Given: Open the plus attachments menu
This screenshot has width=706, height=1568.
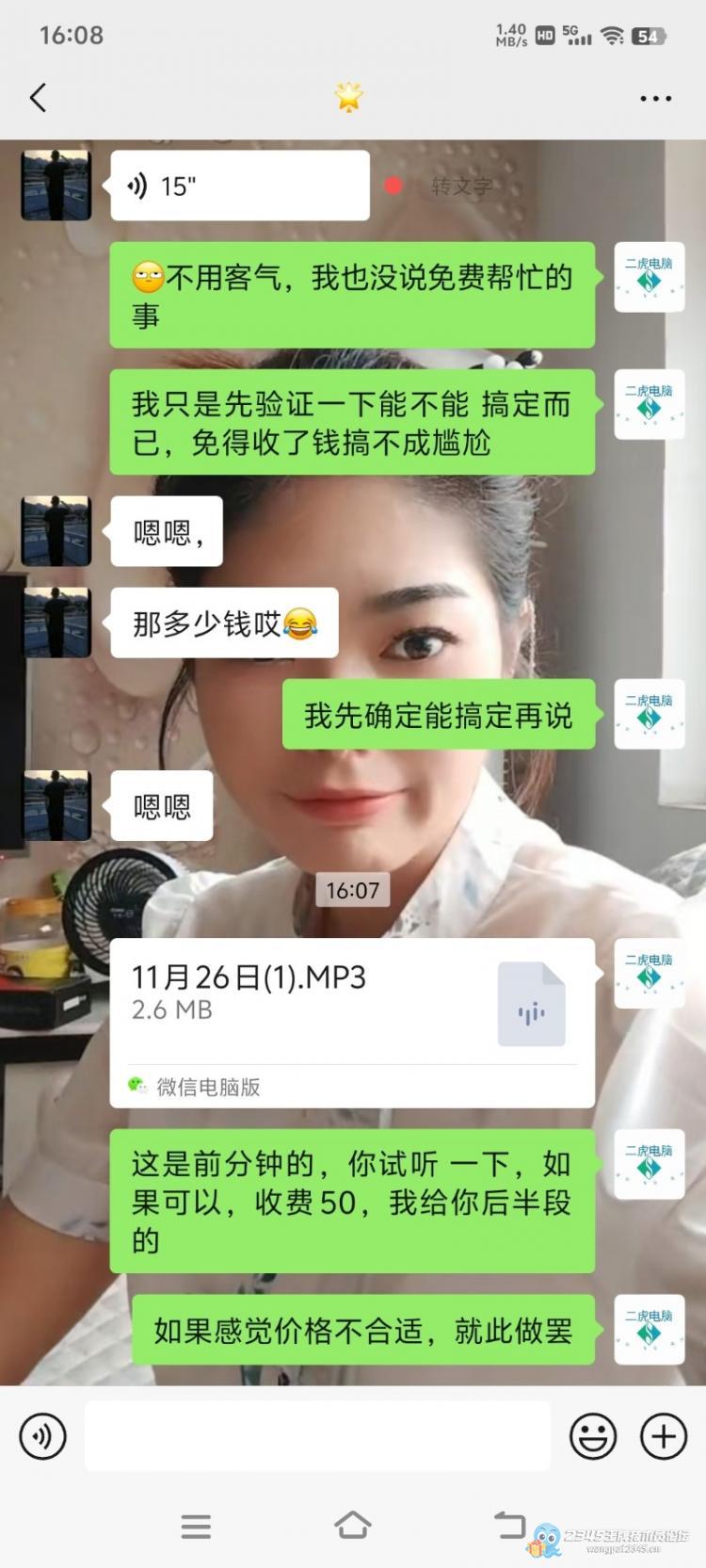Looking at the screenshot, I should point(664,1436).
